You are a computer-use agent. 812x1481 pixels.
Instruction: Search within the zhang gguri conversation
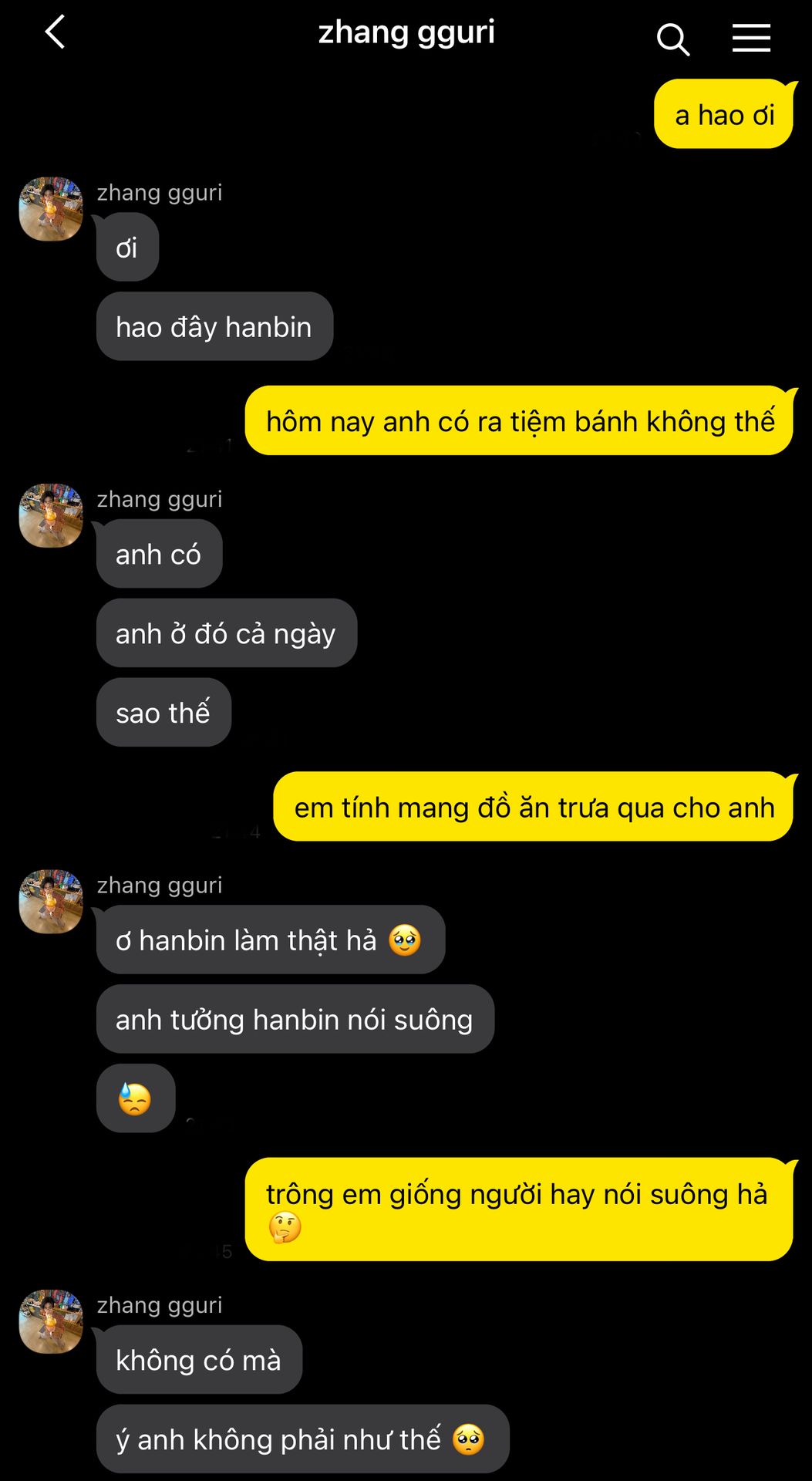point(672,39)
